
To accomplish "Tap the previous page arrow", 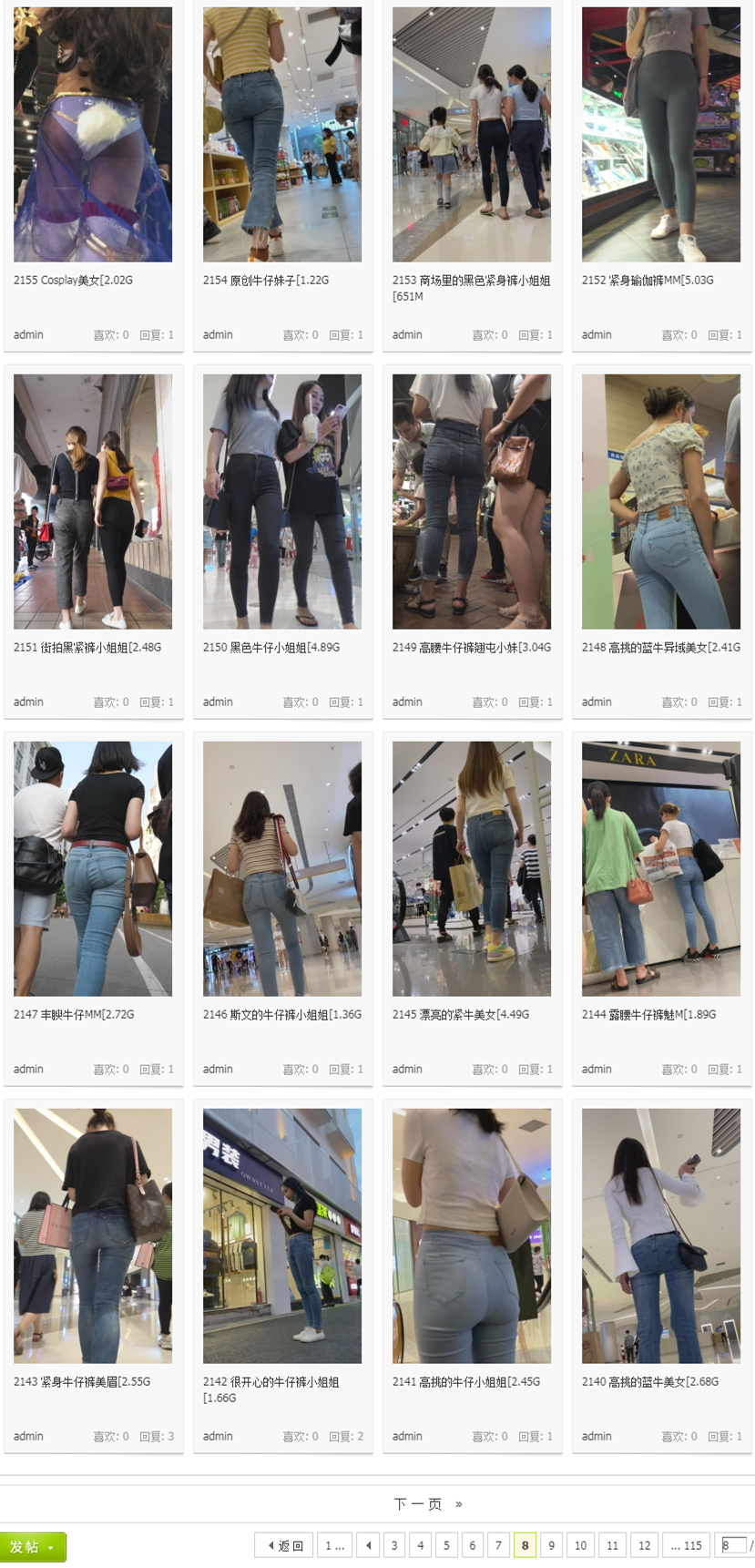I will [368, 1545].
